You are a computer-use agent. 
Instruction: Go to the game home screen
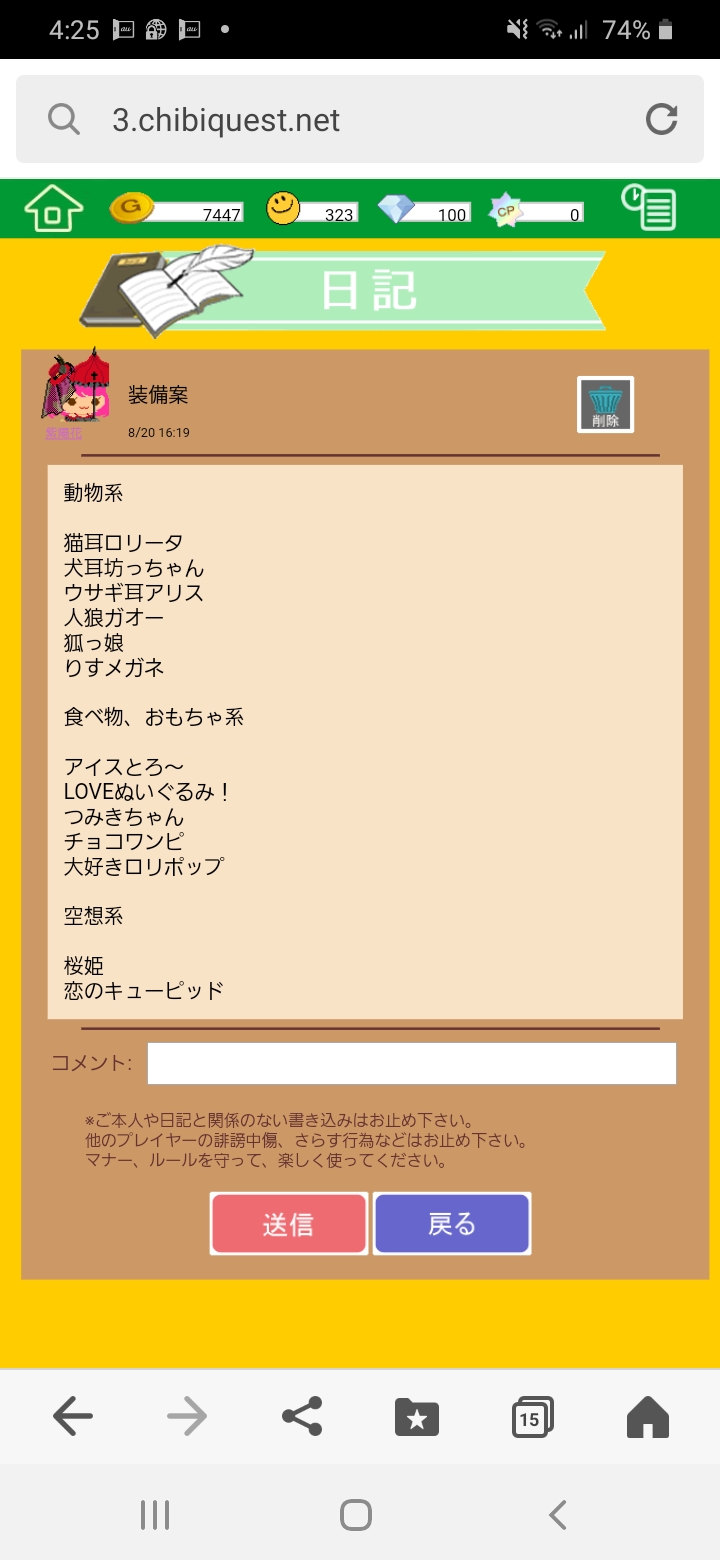pyautogui.click(x=53, y=209)
